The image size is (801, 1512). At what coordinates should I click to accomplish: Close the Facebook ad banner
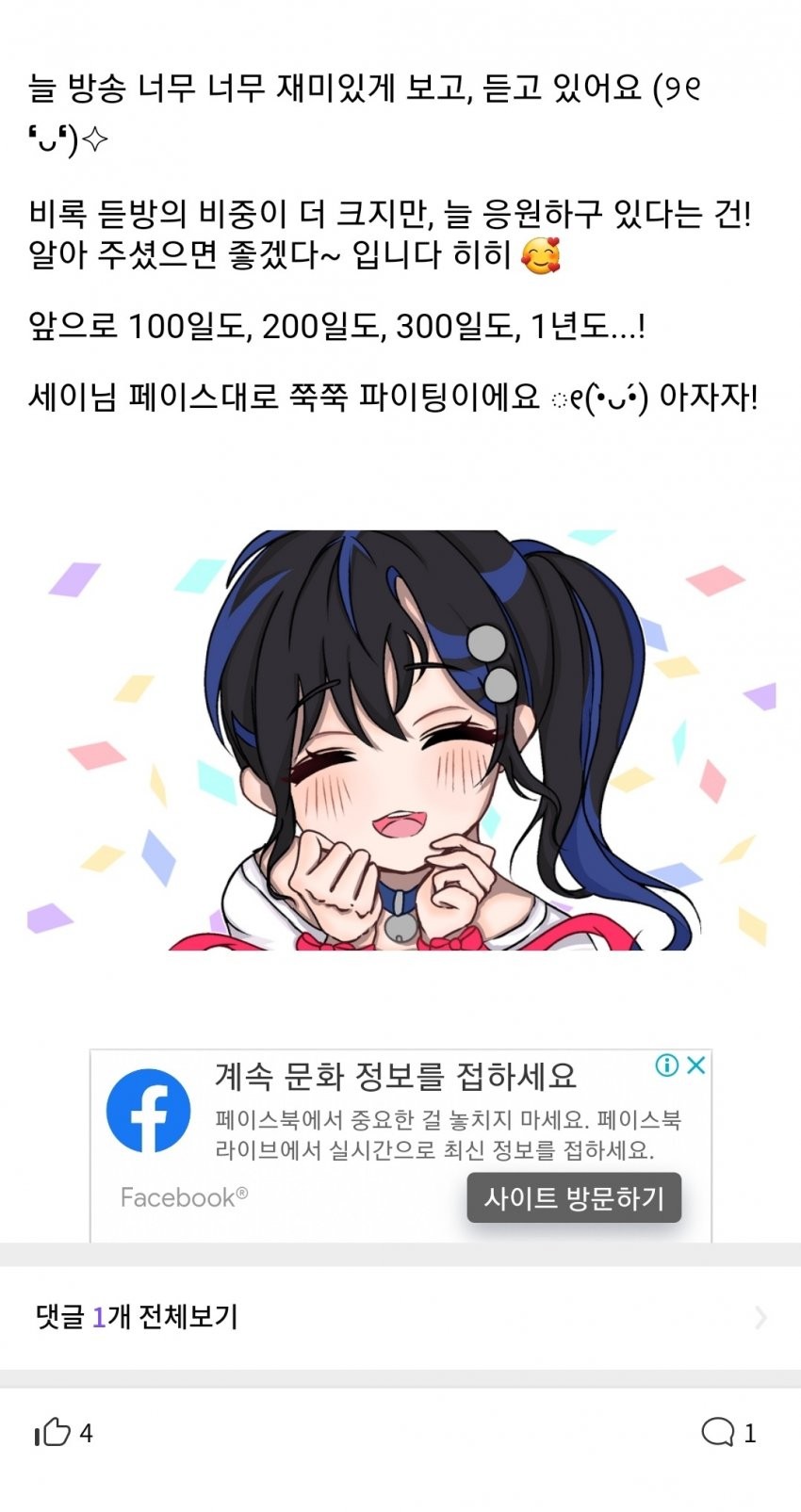click(696, 1065)
